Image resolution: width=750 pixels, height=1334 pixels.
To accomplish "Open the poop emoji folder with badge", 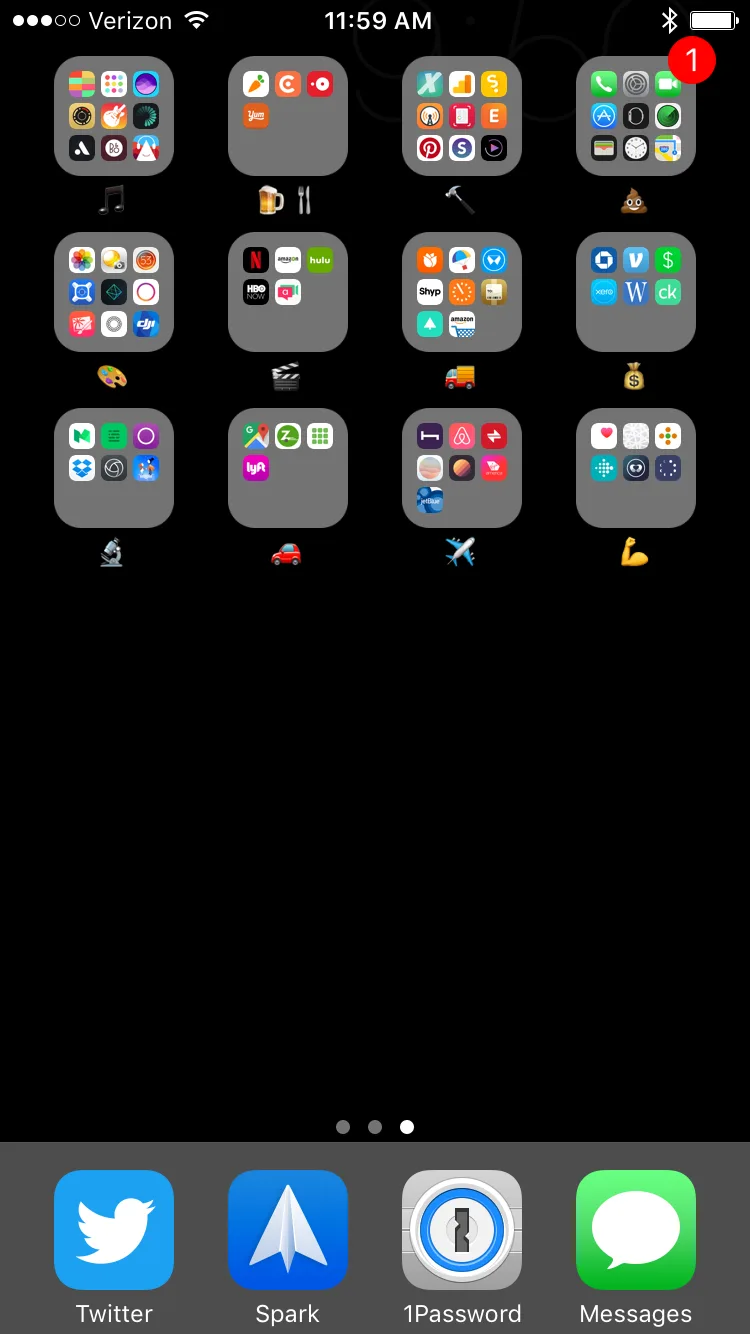I will pyautogui.click(x=636, y=116).
